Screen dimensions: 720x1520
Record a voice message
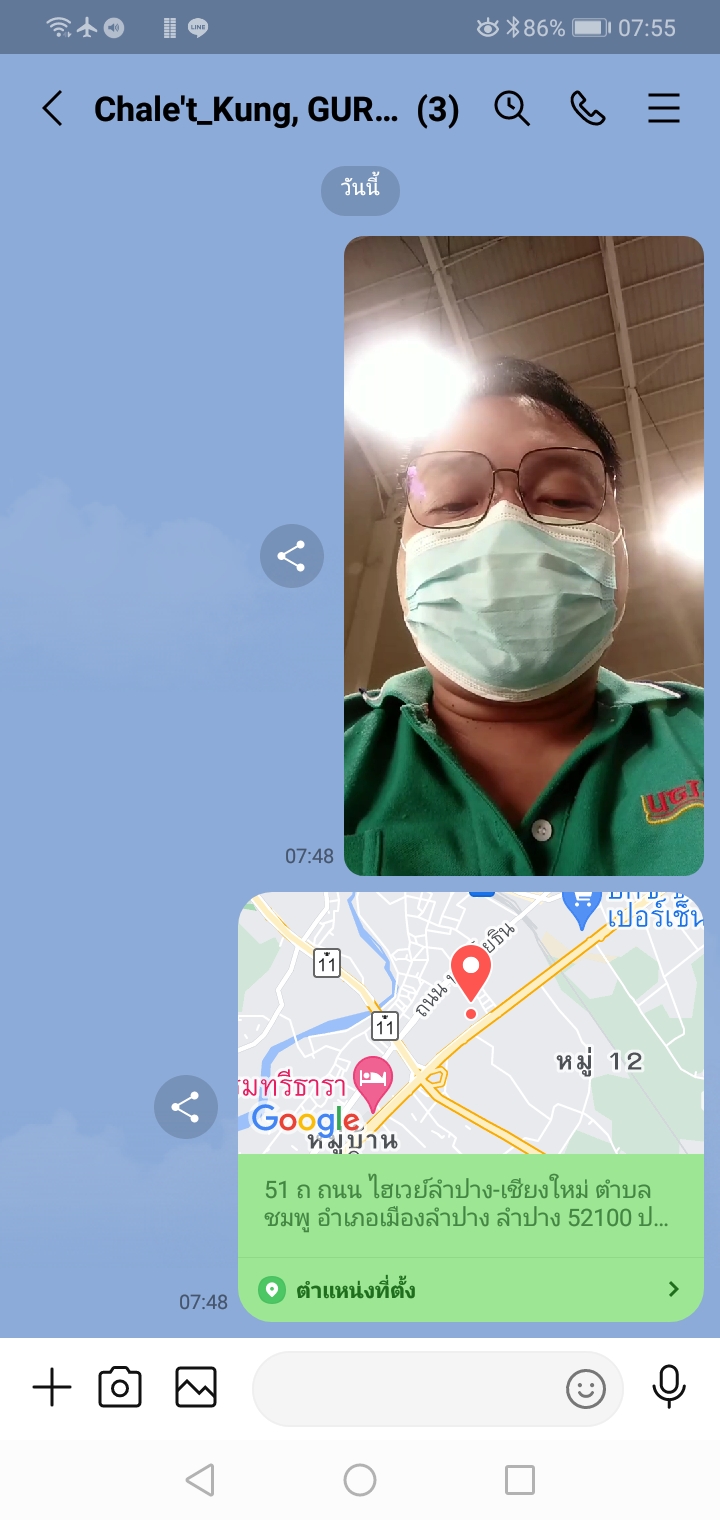pos(669,1386)
